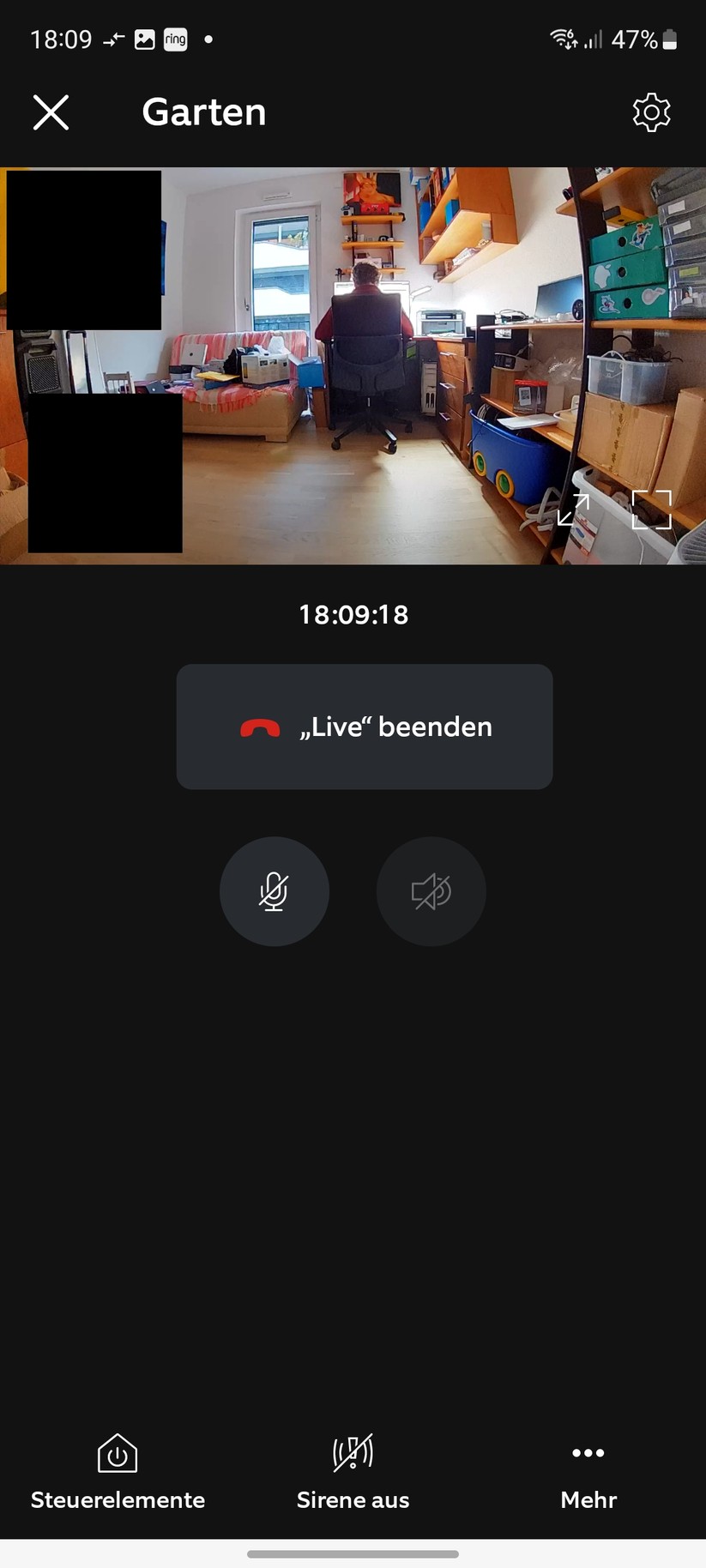706x1568 pixels.
Task: Open the Garten camera settings gear
Action: pyautogui.click(x=651, y=112)
